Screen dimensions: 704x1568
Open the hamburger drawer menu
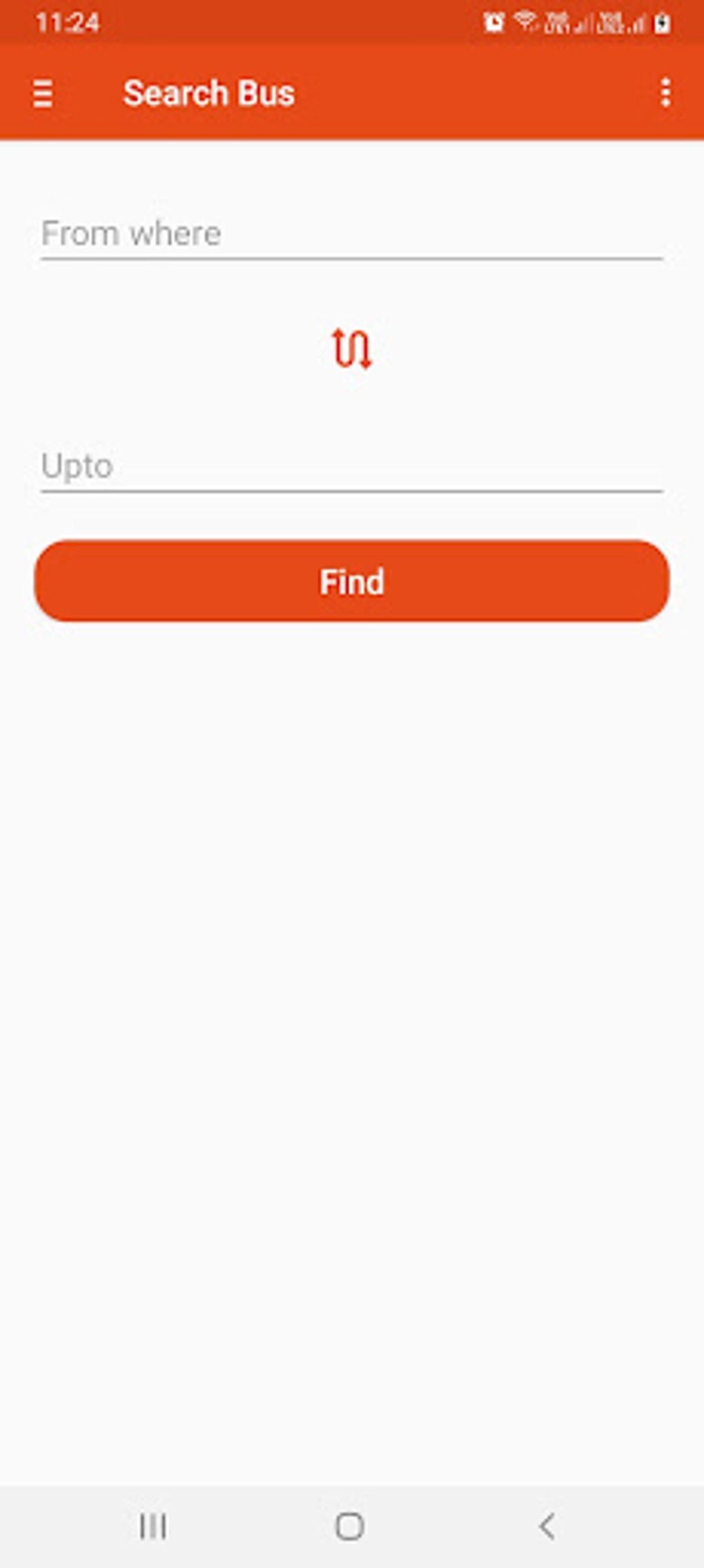point(43,93)
